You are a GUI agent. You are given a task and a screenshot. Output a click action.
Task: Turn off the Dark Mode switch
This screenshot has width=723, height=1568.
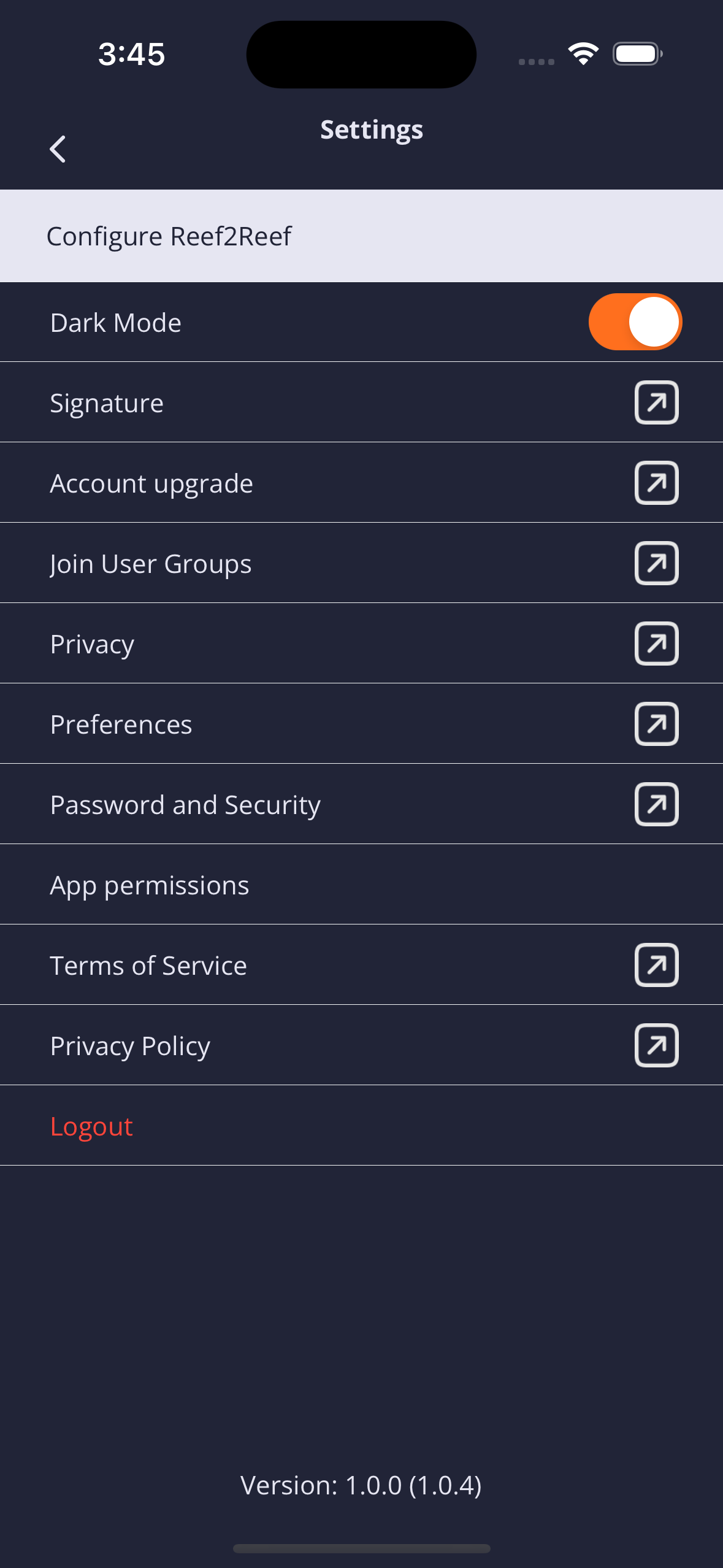635,322
